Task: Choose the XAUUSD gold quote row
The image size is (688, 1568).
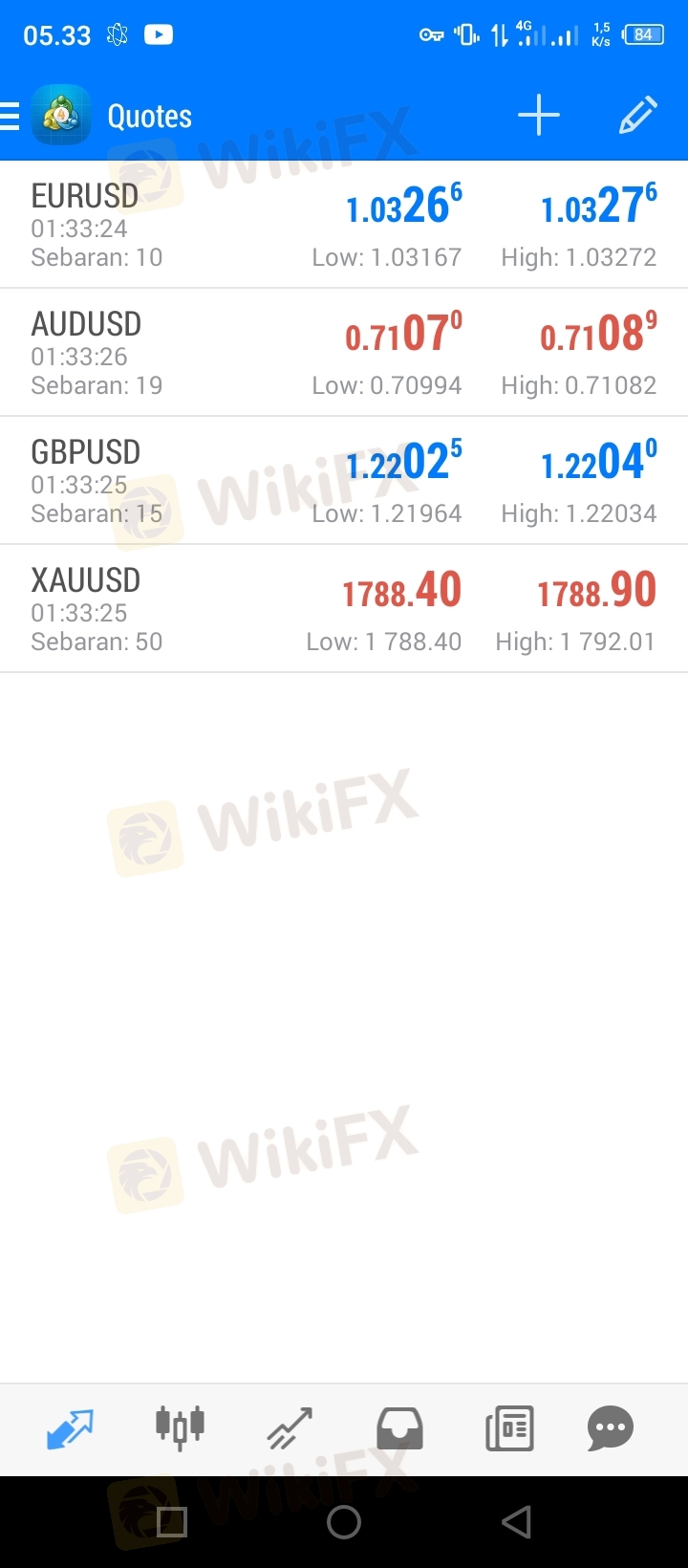Action: [344, 609]
